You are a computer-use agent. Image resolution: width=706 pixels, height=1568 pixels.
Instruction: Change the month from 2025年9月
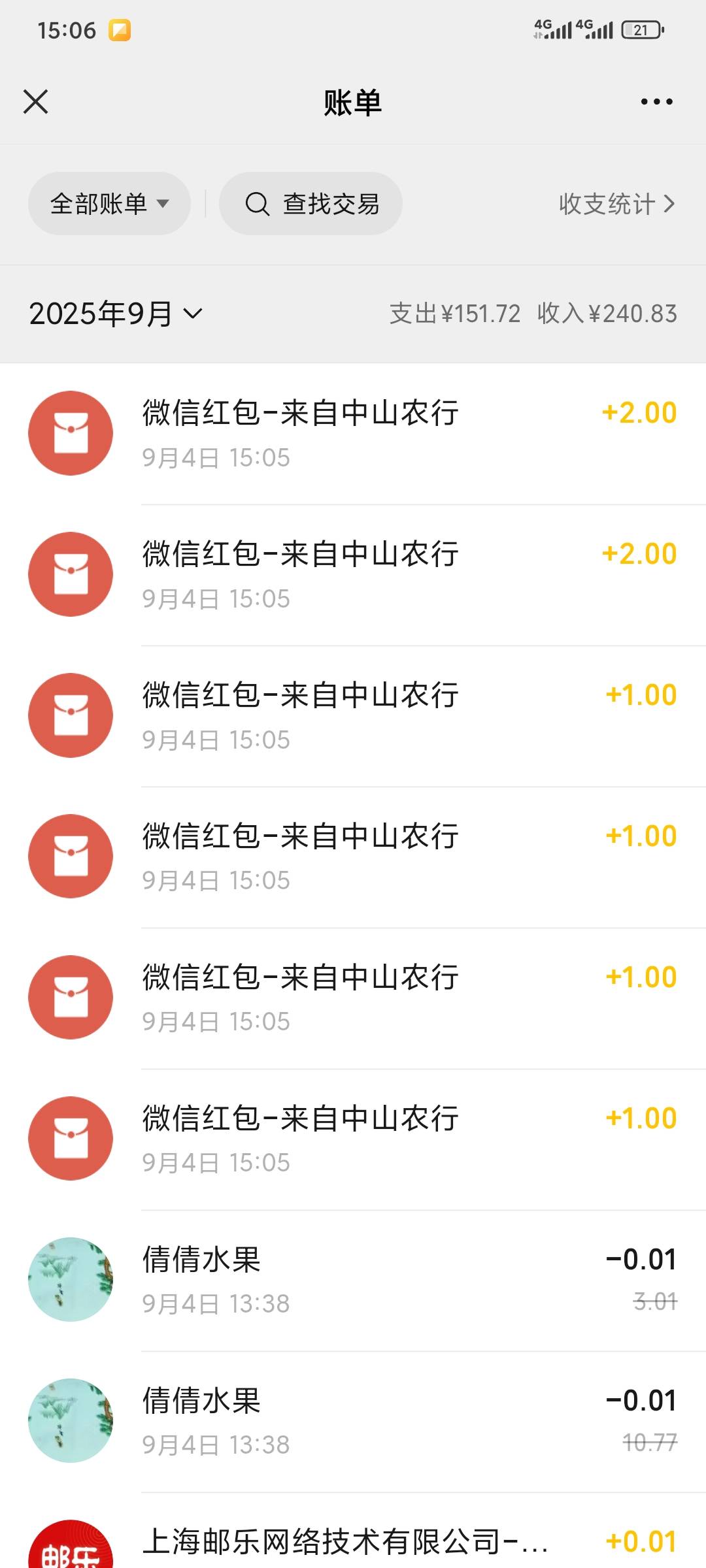point(116,314)
